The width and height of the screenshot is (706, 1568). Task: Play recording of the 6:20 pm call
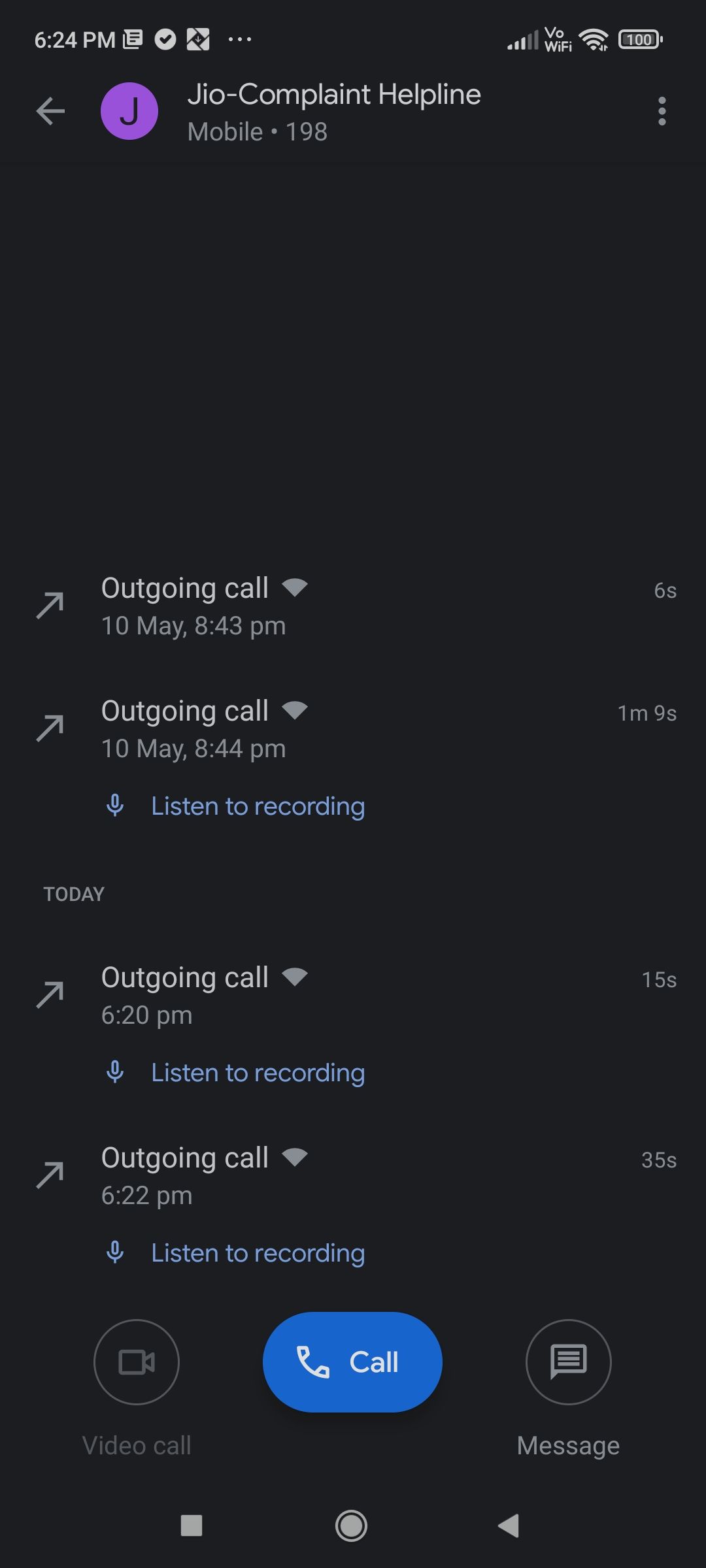[x=258, y=1073]
